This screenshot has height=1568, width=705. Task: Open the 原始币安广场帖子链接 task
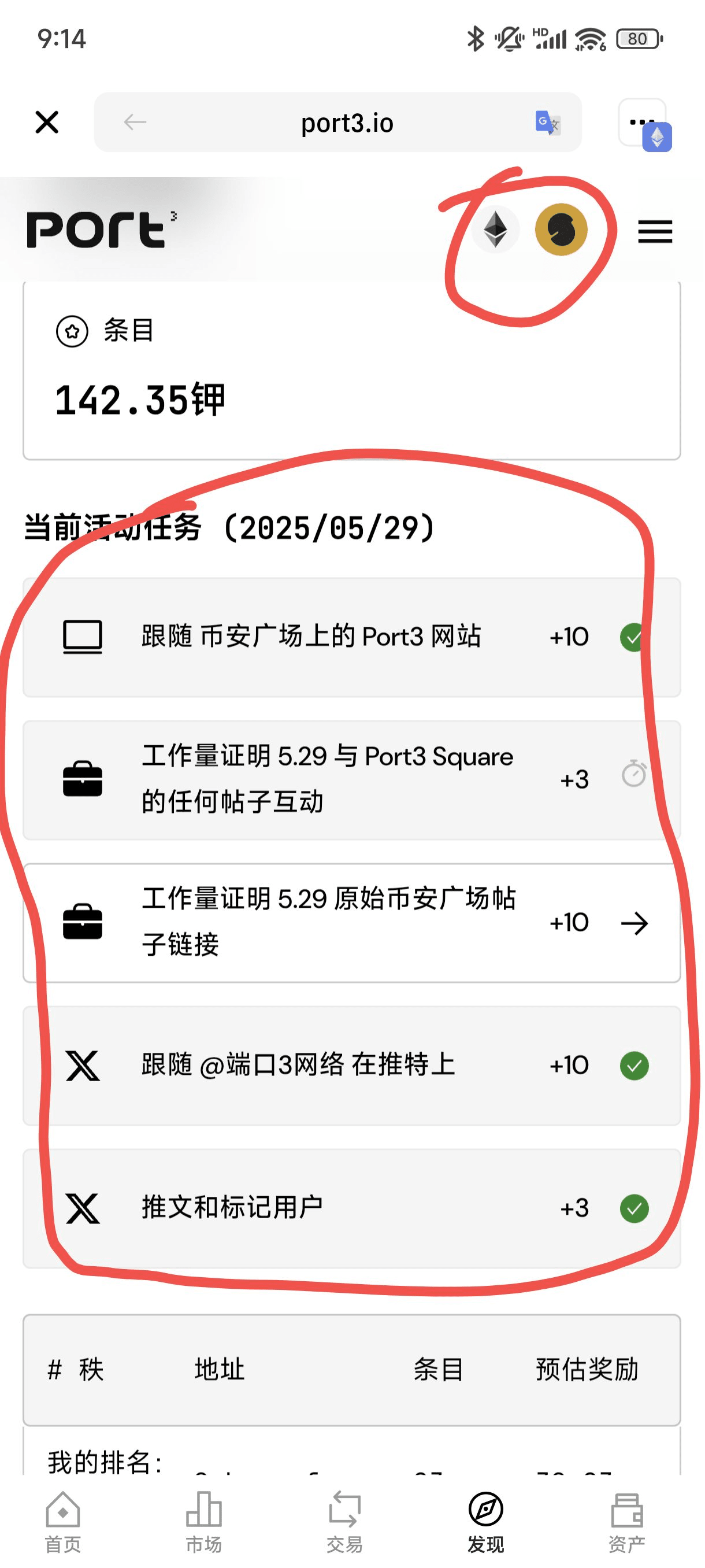351,923
